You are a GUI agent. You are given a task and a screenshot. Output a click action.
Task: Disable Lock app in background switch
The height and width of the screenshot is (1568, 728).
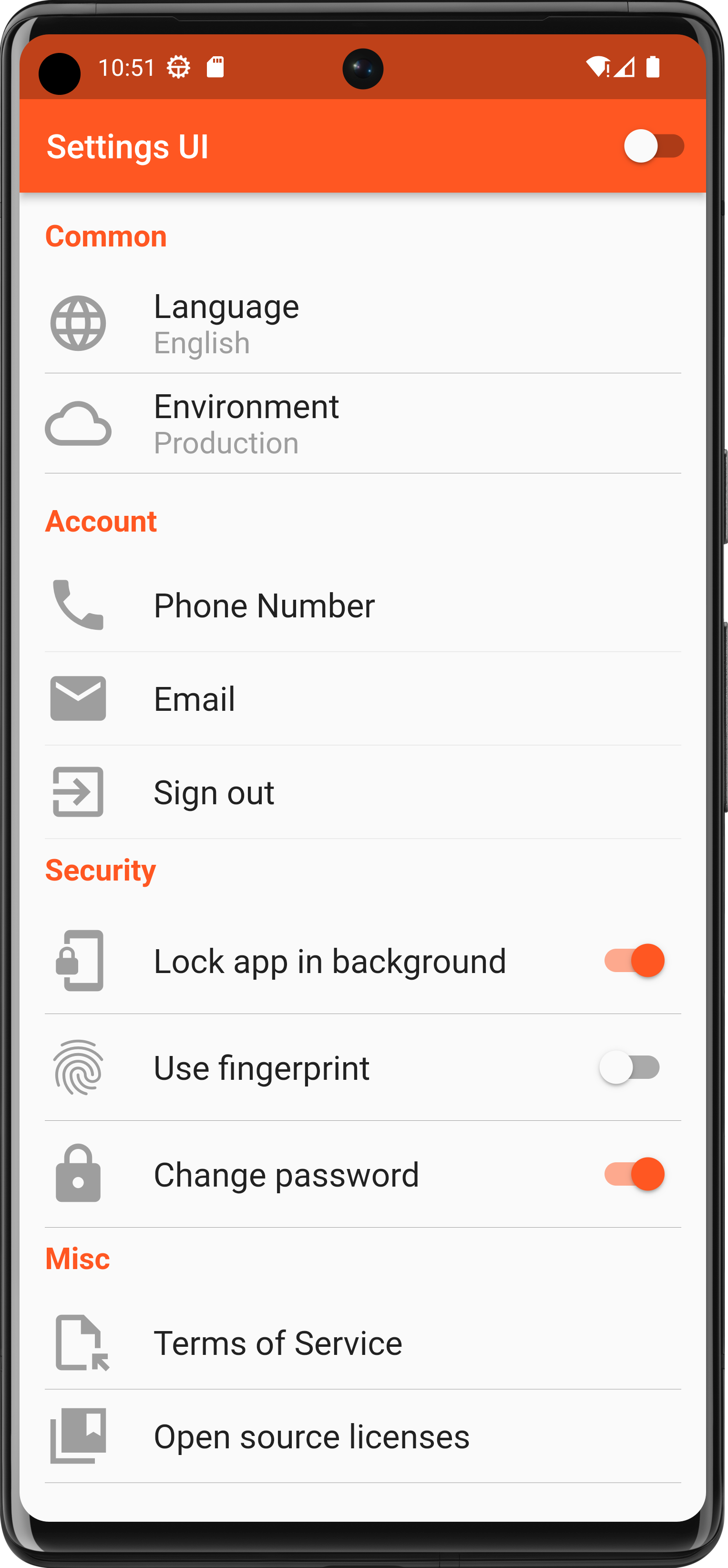(633, 961)
